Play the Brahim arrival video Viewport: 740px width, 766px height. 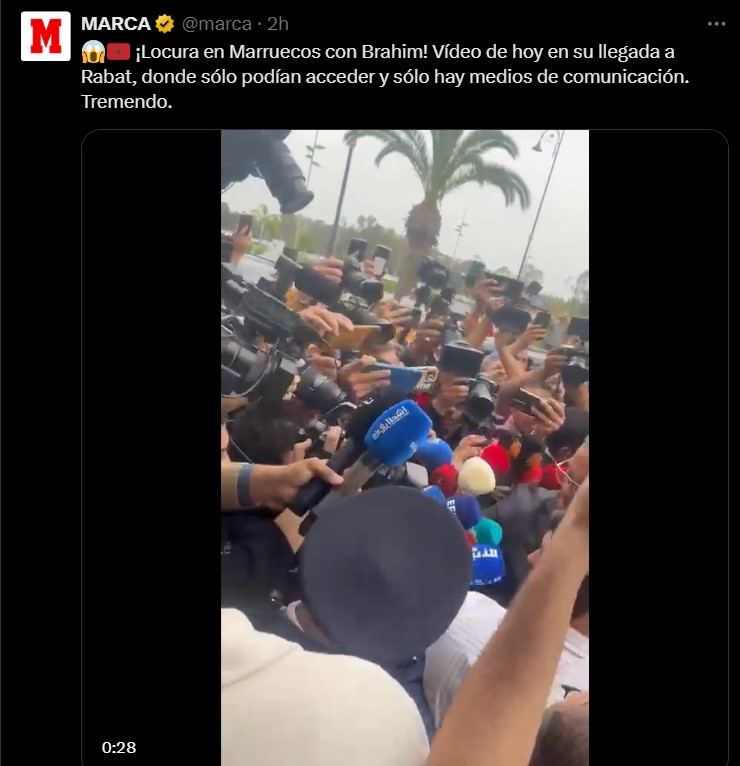pyautogui.click(x=404, y=447)
